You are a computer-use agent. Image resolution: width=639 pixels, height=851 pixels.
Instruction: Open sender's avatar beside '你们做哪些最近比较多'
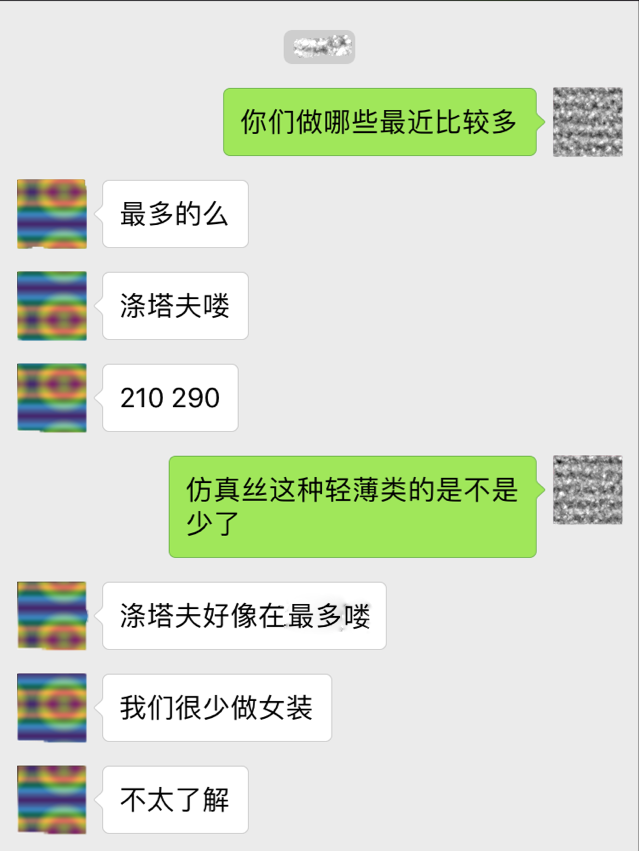click(x=587, y=122)
